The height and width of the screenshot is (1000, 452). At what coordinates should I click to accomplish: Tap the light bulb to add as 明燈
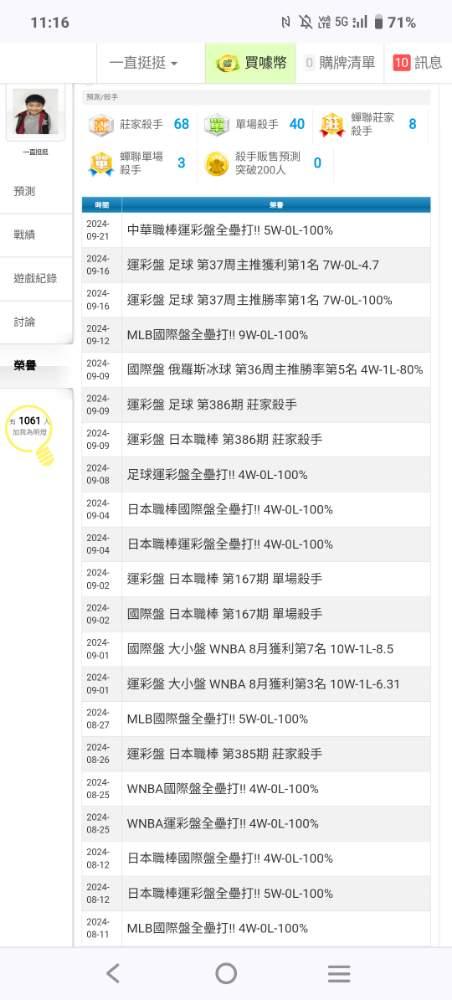[31, 434]
